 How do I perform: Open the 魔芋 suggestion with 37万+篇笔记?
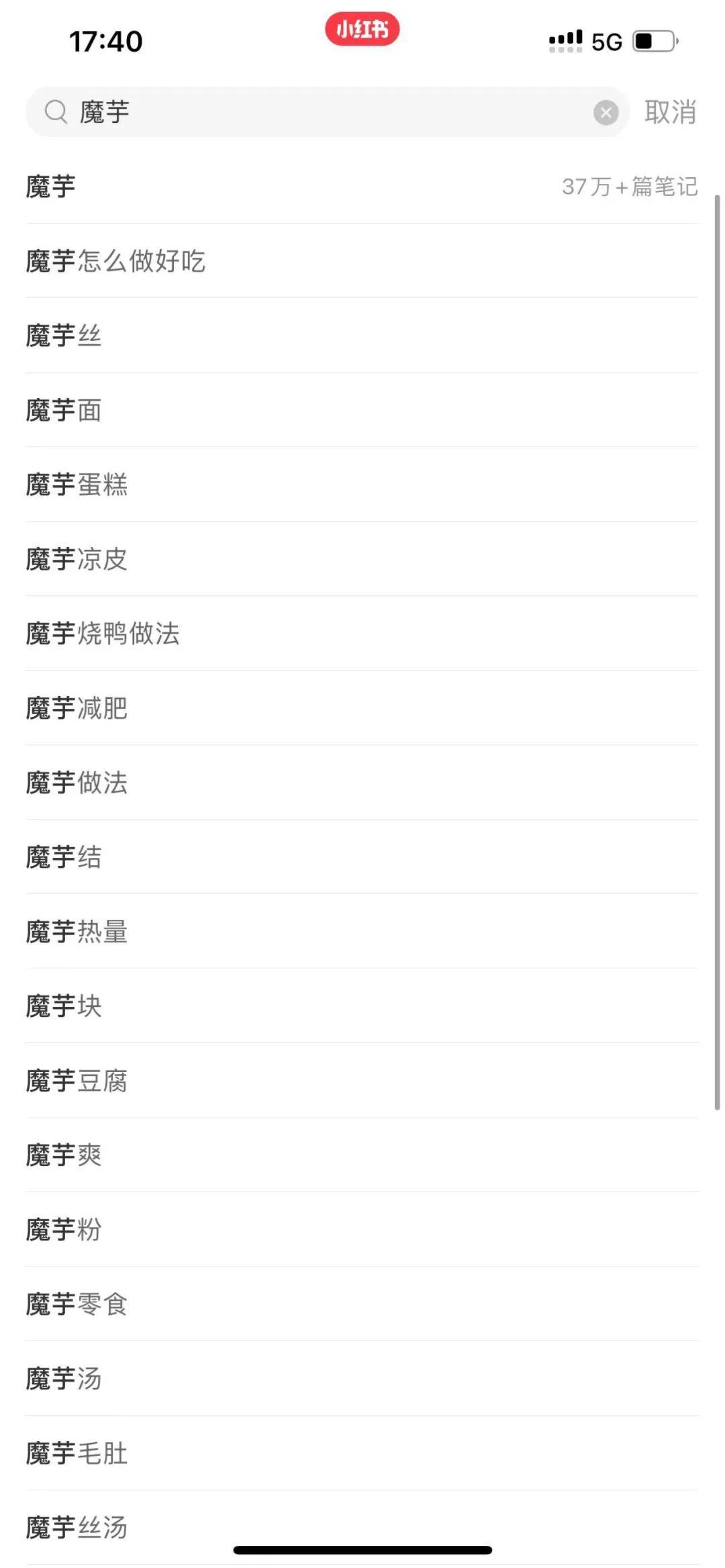[x=362, y=187]
